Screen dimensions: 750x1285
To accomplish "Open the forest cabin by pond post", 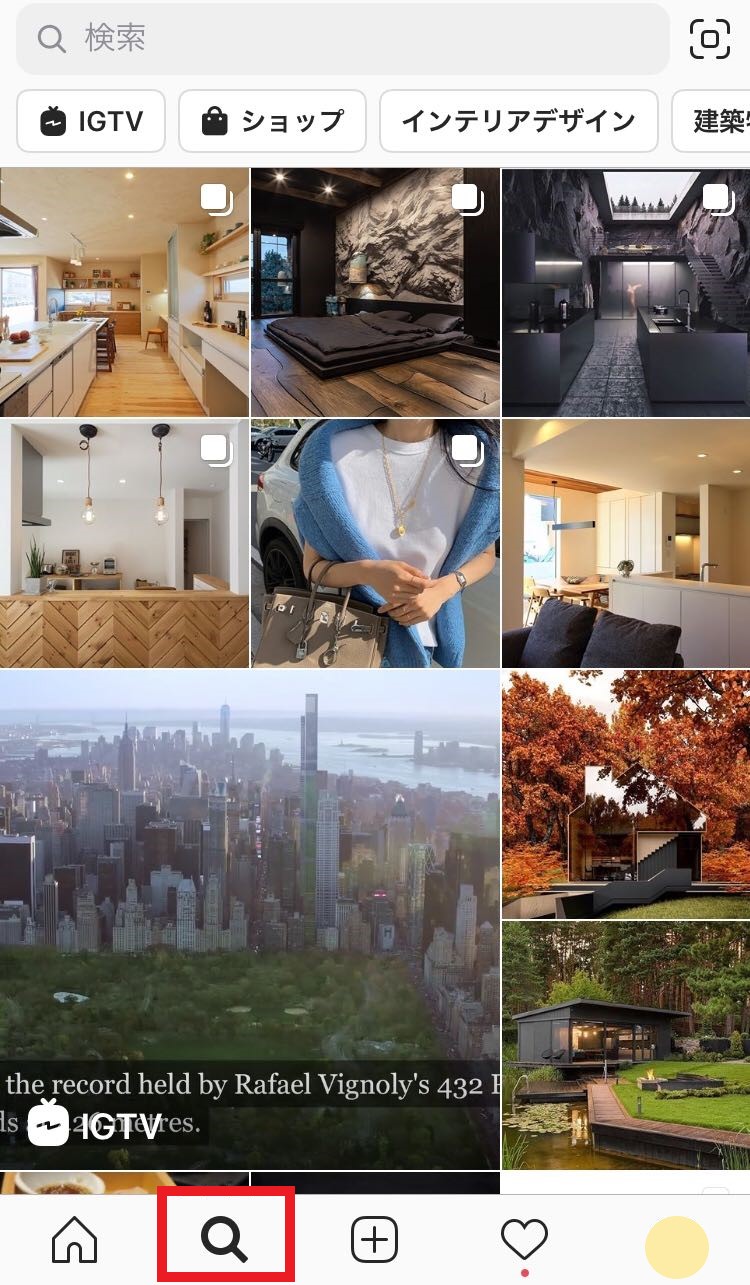I will pos(626,1045).
